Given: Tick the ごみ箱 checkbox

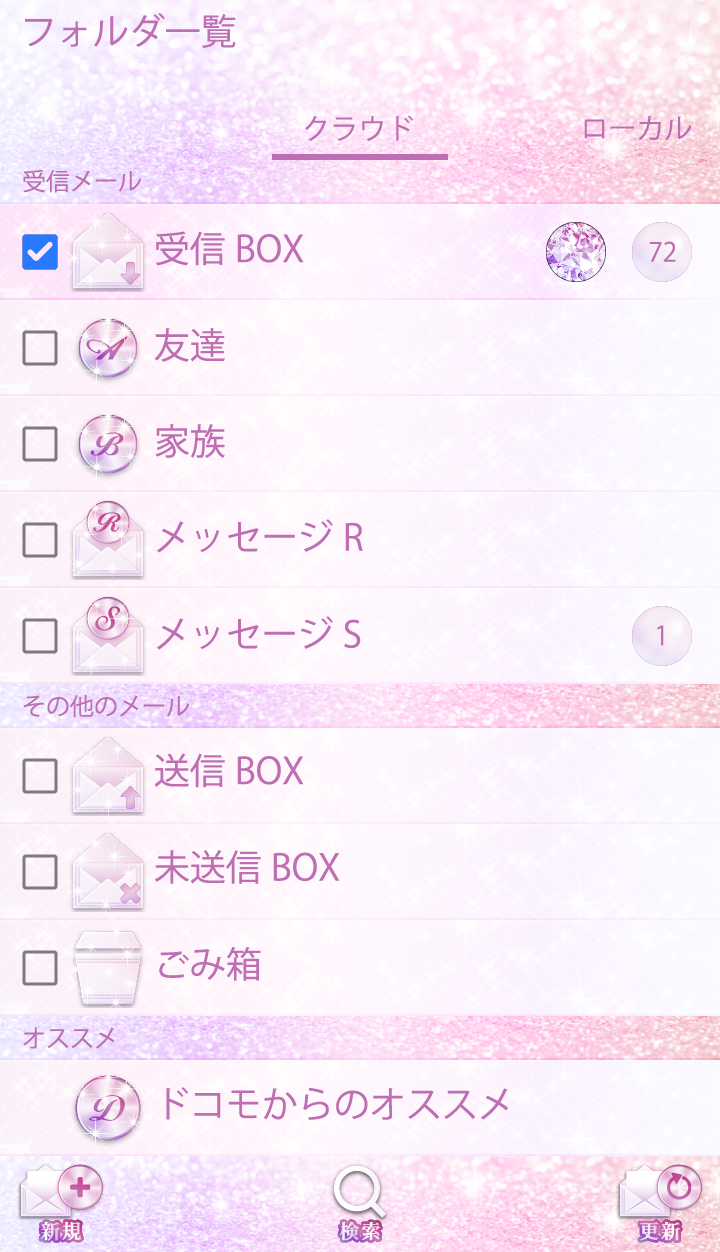Looking at the screenshot, I should click(x=40, y=967).
